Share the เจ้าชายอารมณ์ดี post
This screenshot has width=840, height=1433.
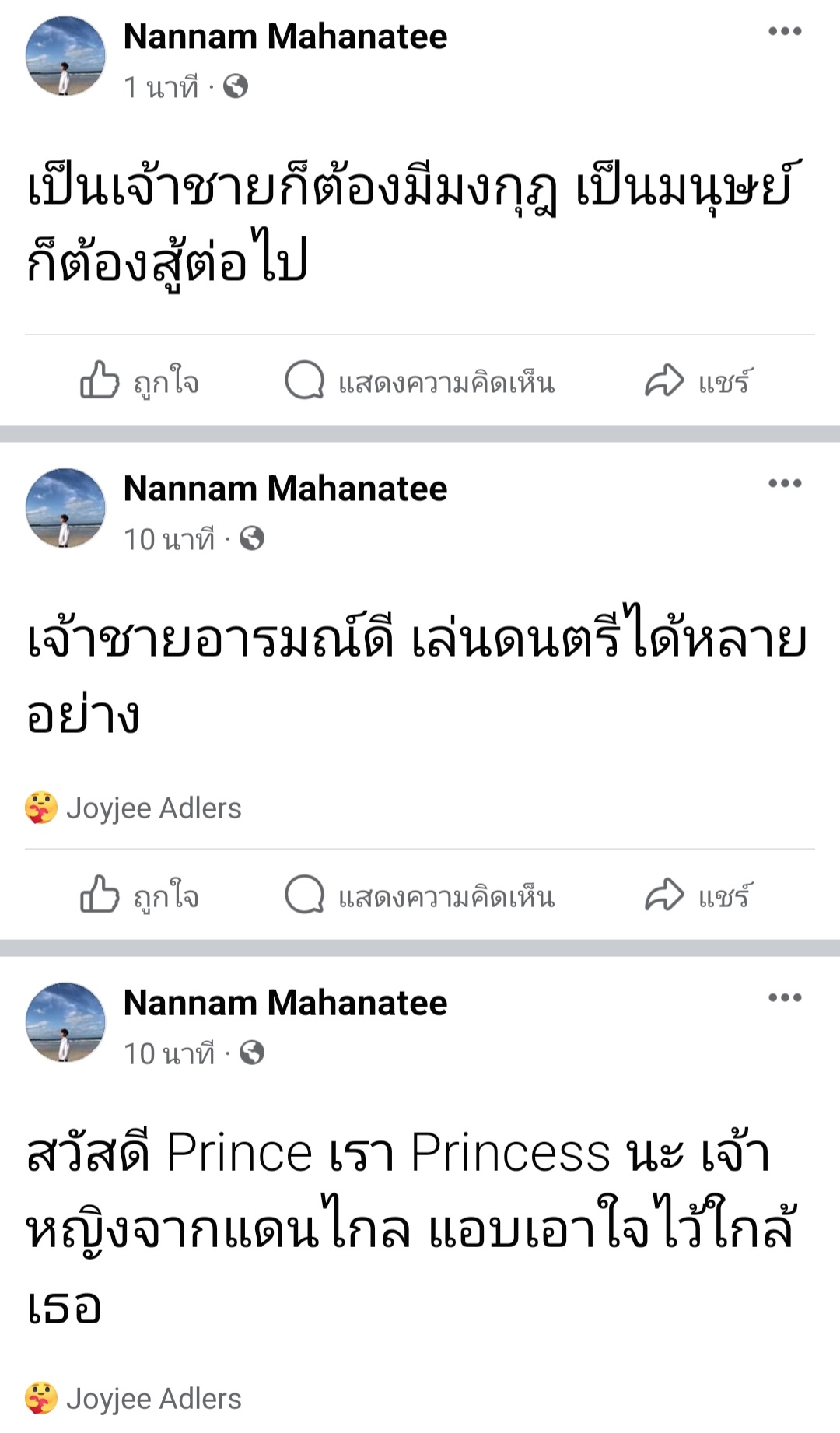point(698,895)
